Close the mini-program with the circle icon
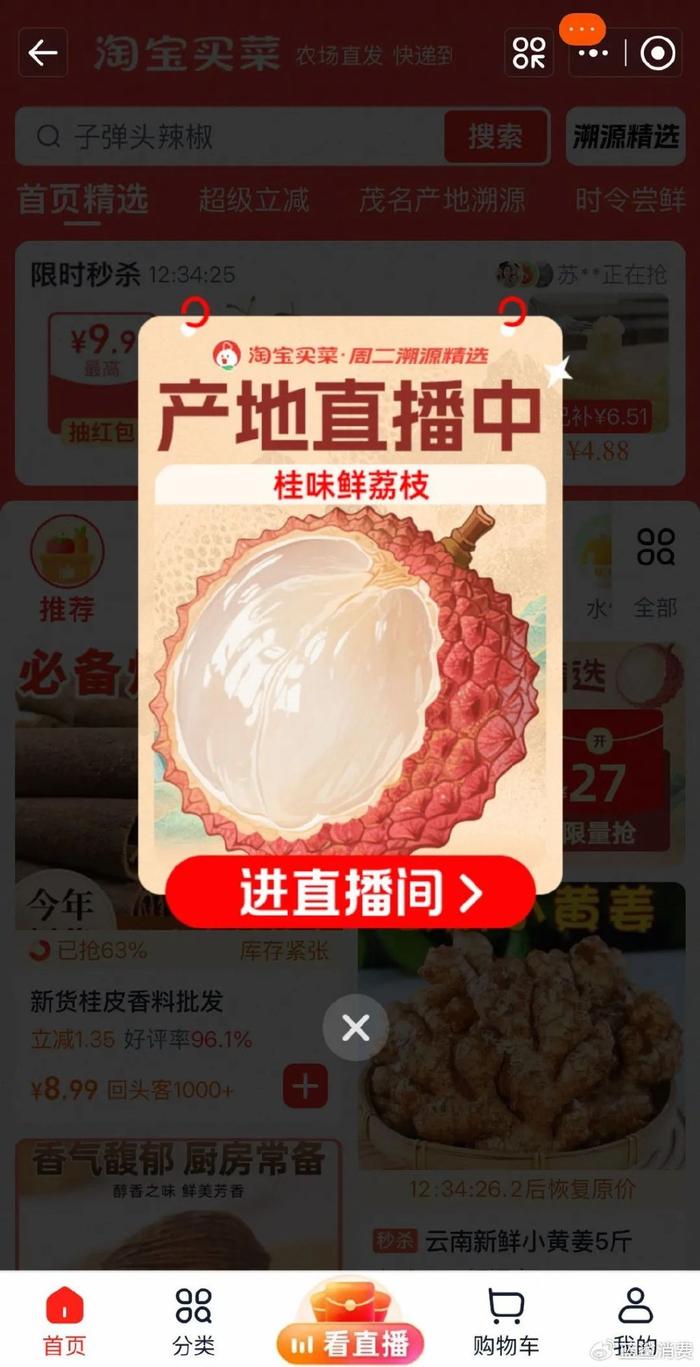Image resolution: width=700 pixels, height=1367 pixels. pyautogui.click(x=657, y=53)
